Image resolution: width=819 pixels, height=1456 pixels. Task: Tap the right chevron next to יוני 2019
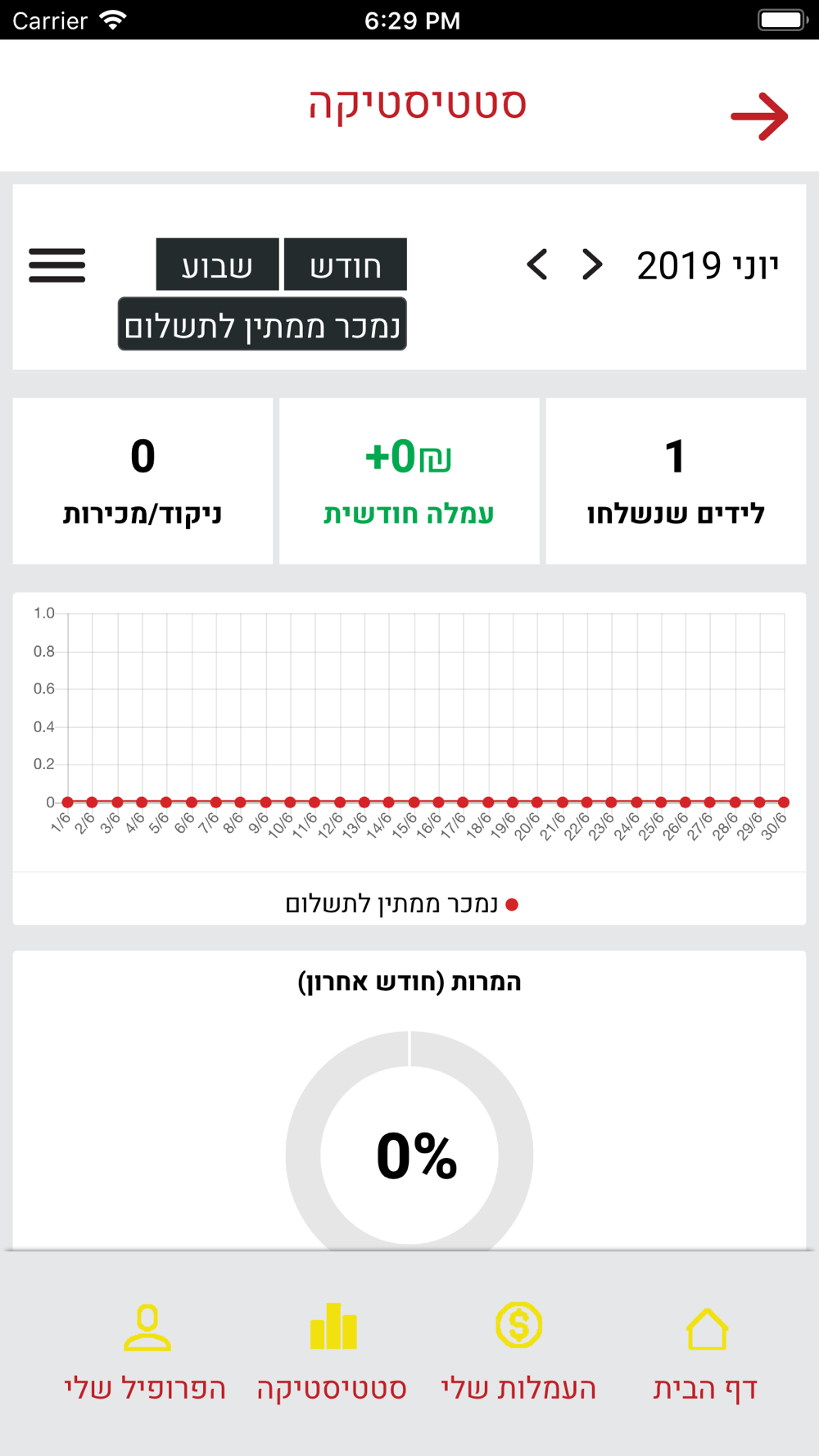click(592, 265)
